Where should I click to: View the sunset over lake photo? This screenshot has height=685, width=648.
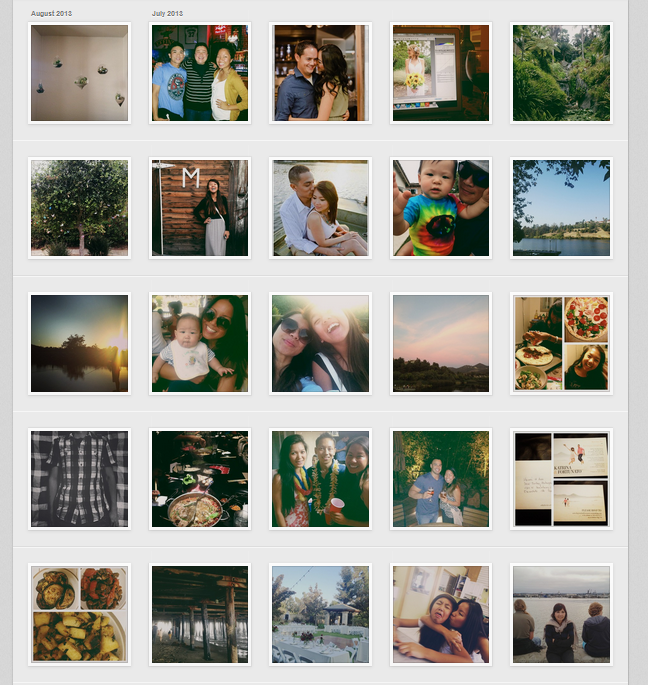80,343
